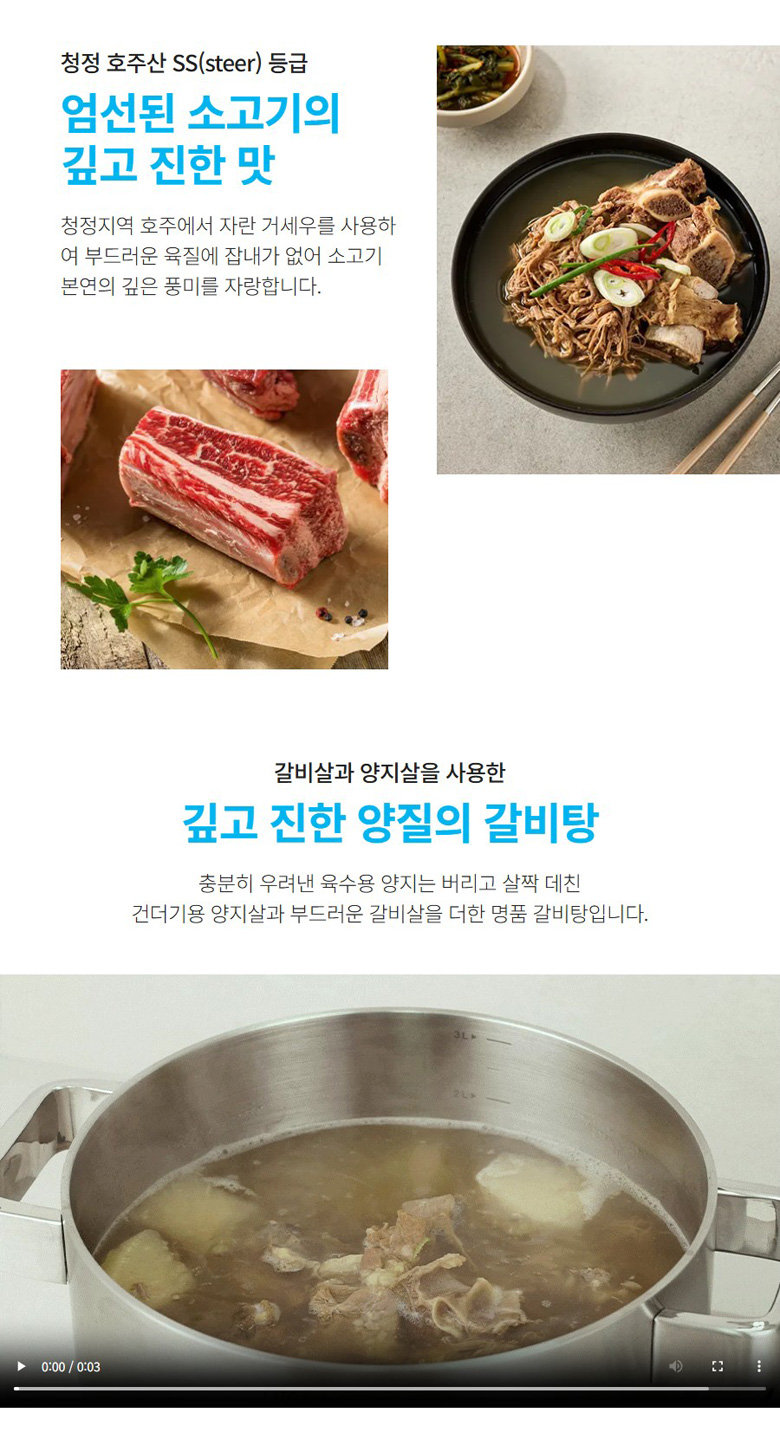Mute the video sound
Viewport: 780px width, 1434px height.
tap(676, 1366)
